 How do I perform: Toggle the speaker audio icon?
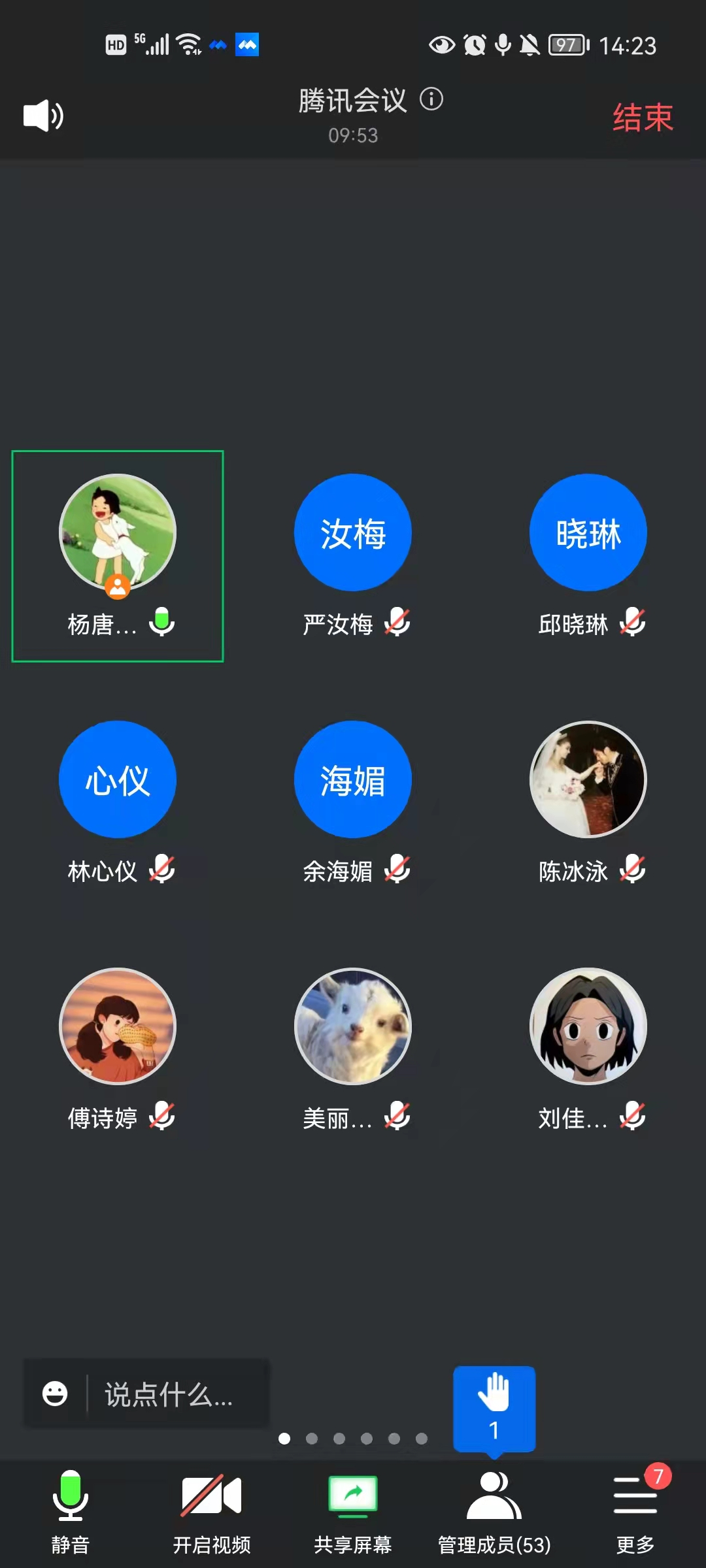point(43,116)
